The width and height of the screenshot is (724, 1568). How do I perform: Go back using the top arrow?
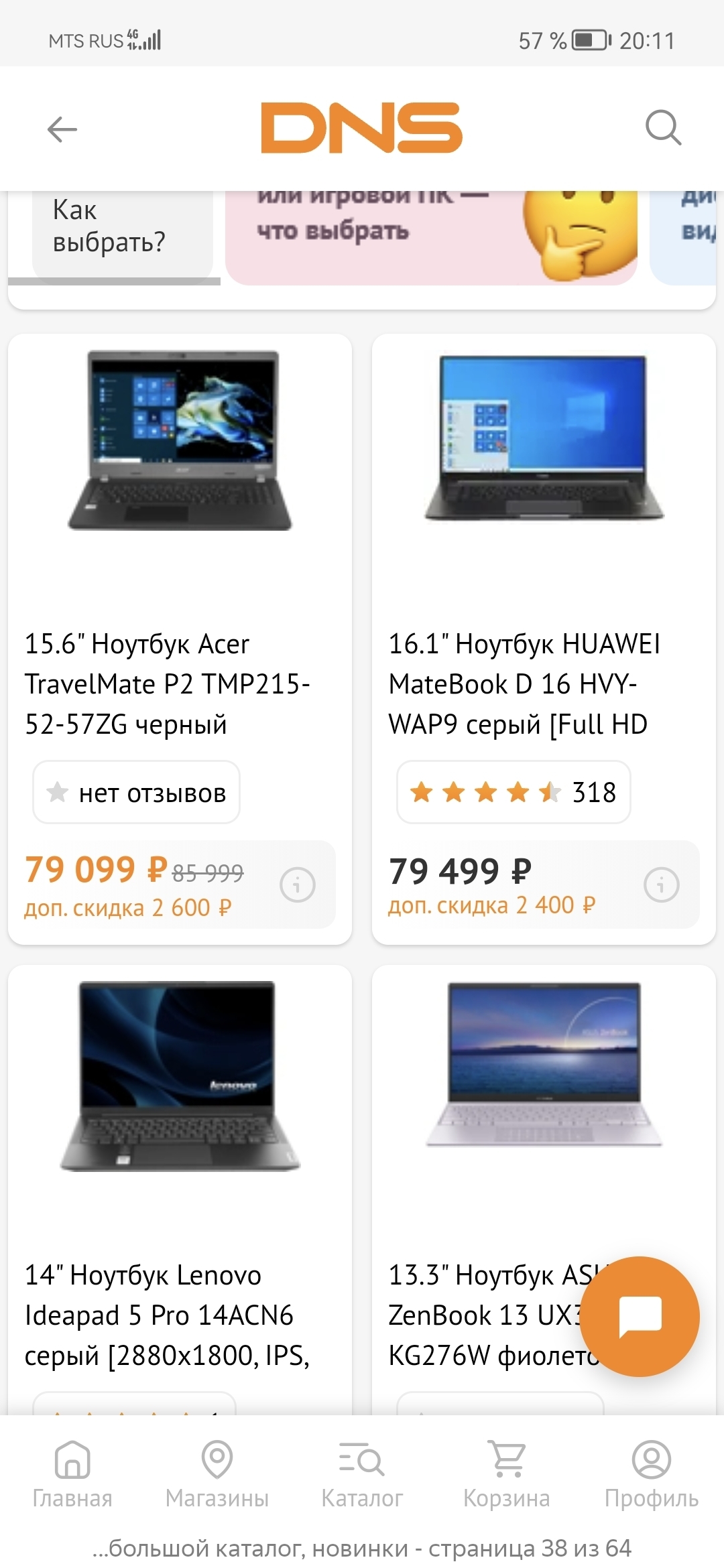[x=62, y=129]
